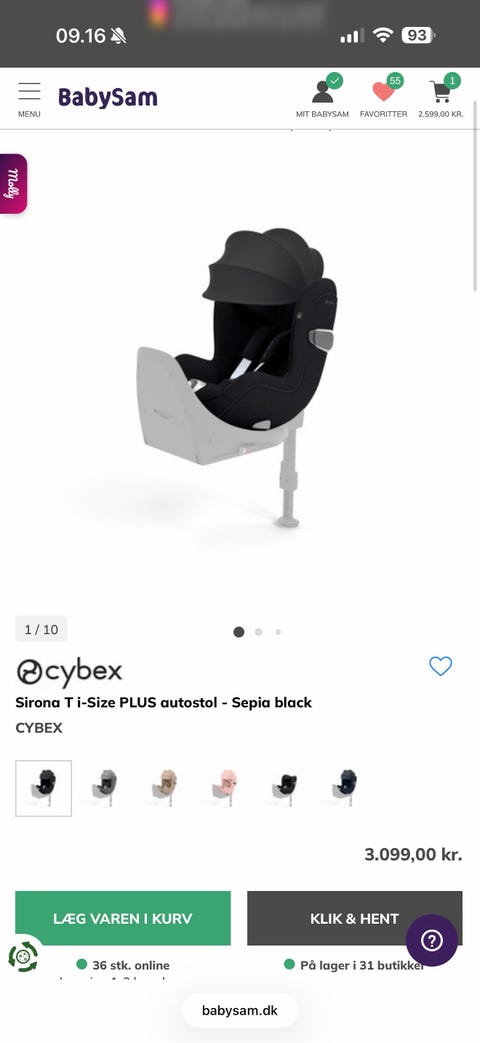Open the shopping cart
This screenshot has width=480, height=1043.
(441, 96)
